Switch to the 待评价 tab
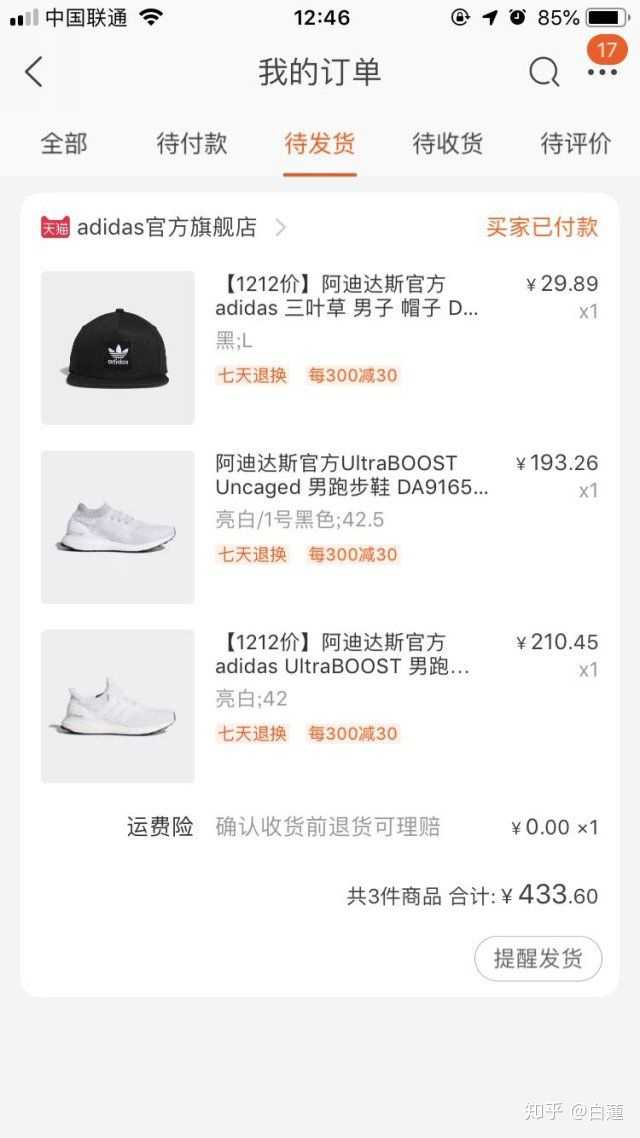 pos(576,143)
